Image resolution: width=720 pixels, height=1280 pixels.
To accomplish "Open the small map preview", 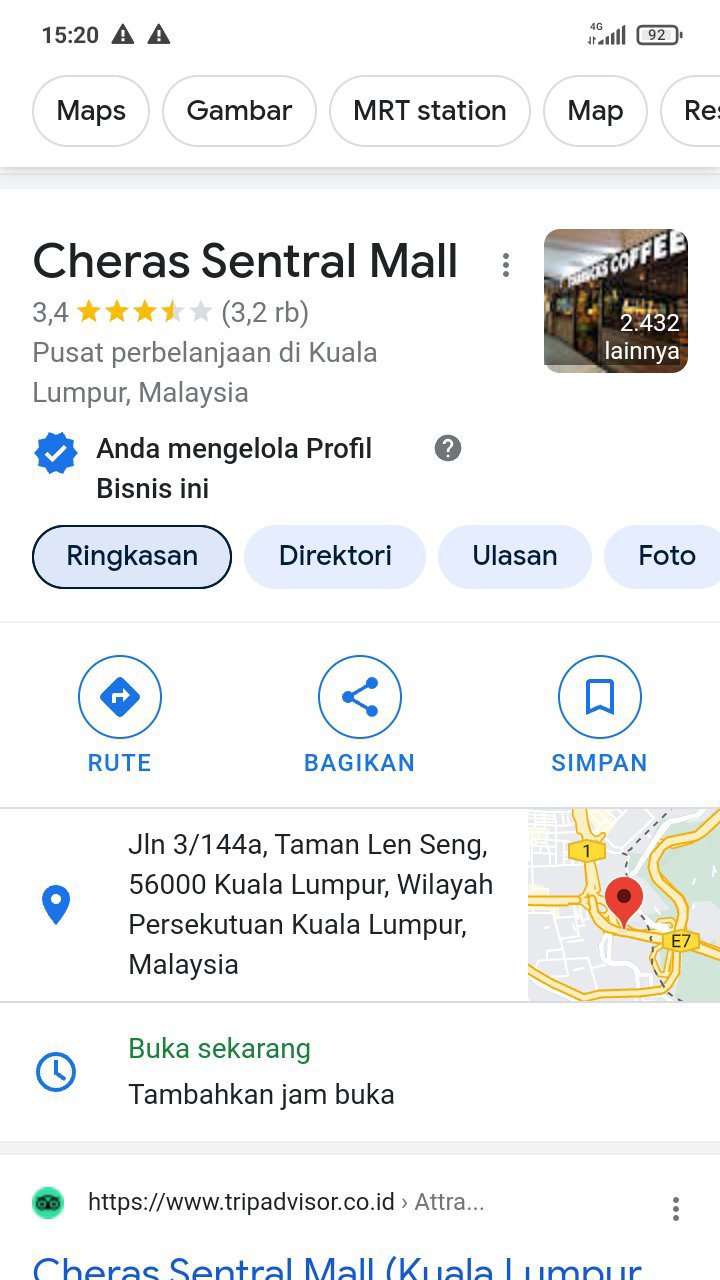I will click(624, 905).
